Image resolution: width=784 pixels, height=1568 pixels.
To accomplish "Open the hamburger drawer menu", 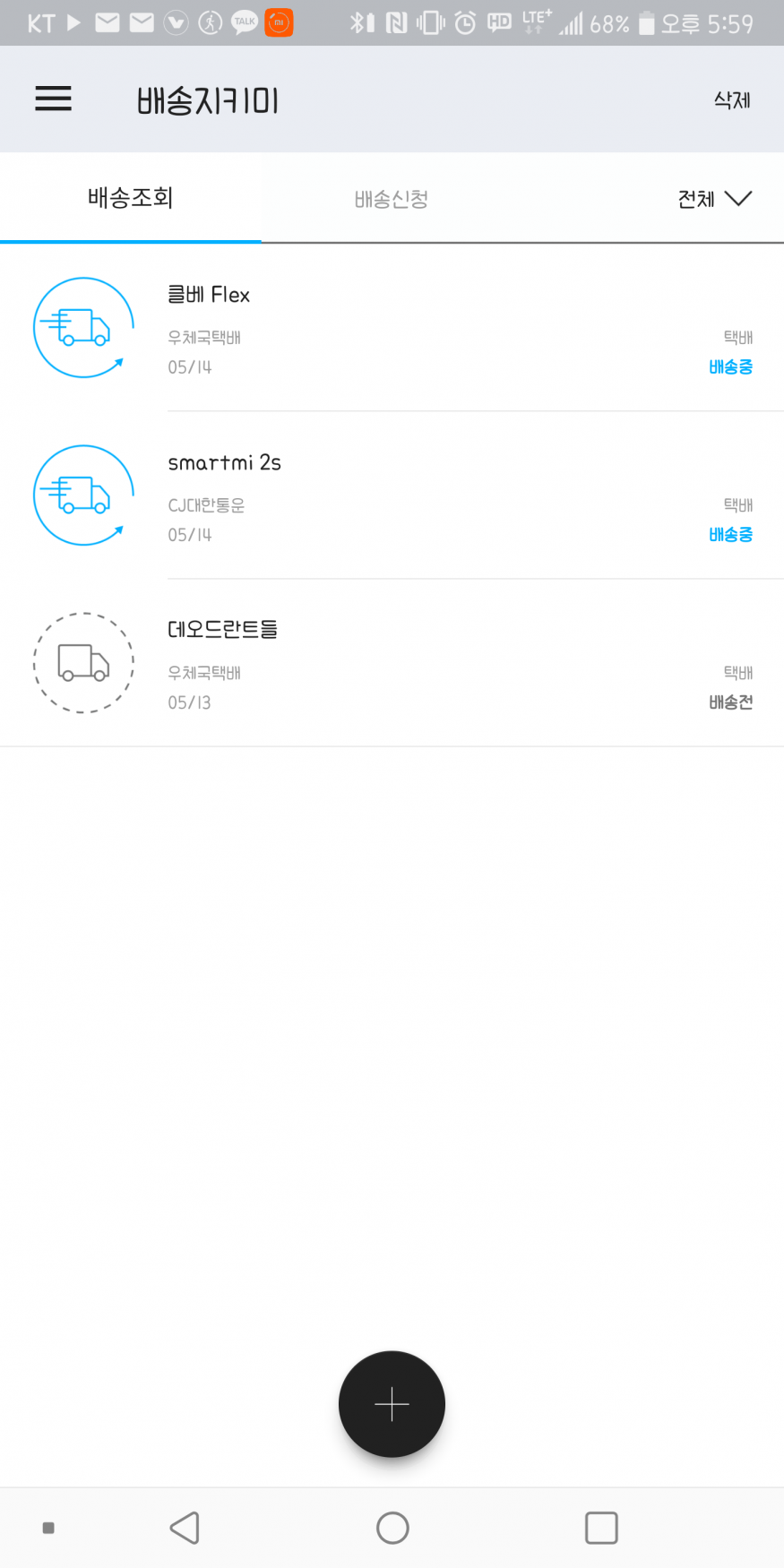I will click(53, 99).
